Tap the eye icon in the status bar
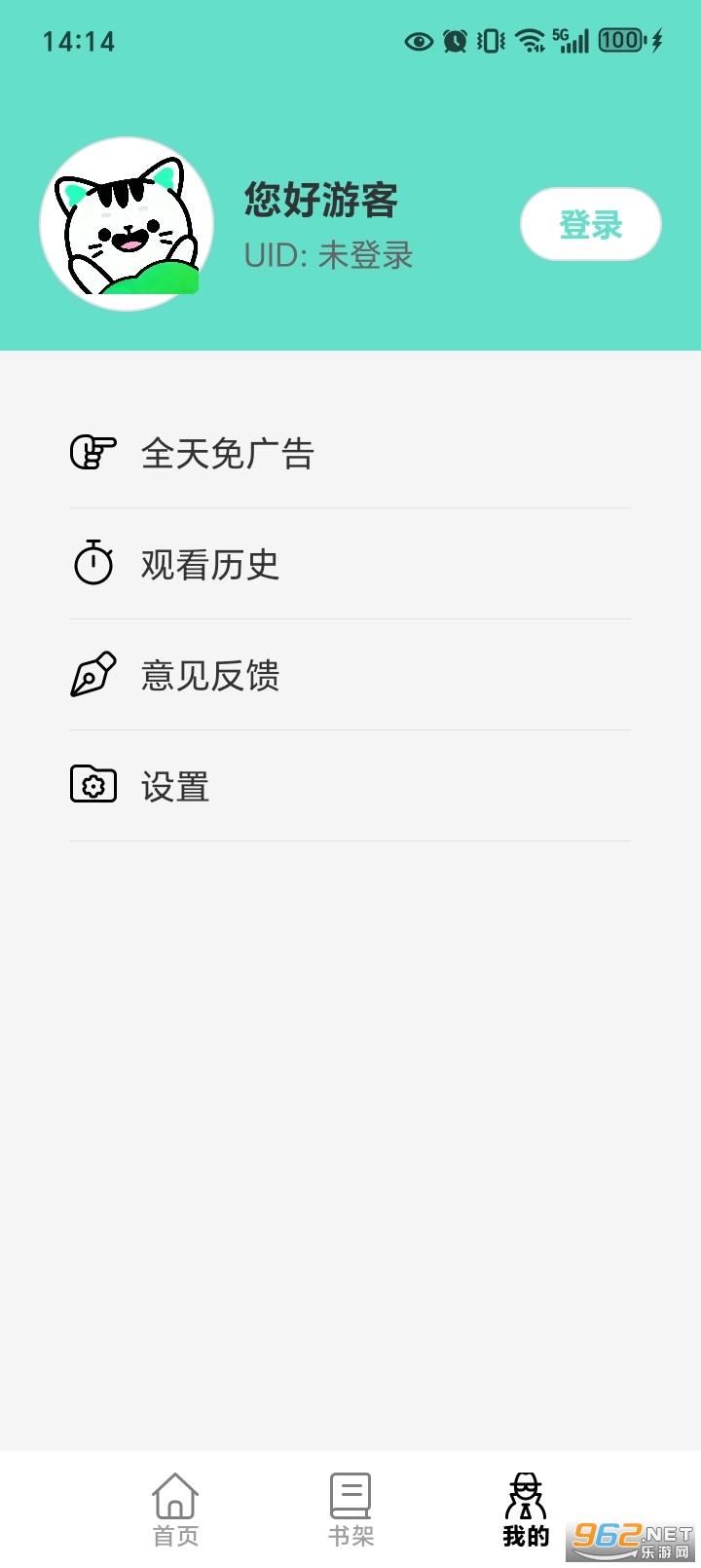Screen dimensions: 701x1568 419,41
